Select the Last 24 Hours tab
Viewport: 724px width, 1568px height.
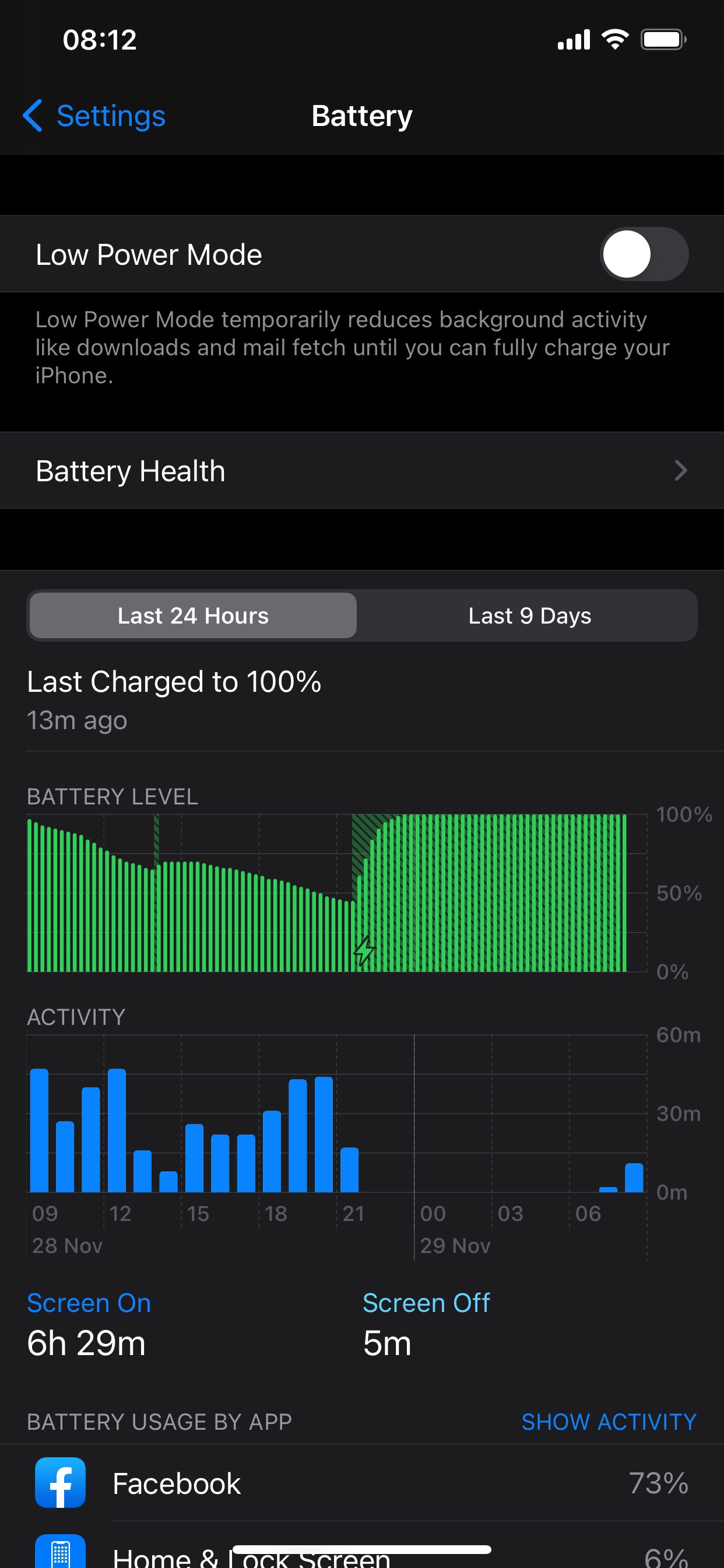(193, 615)
